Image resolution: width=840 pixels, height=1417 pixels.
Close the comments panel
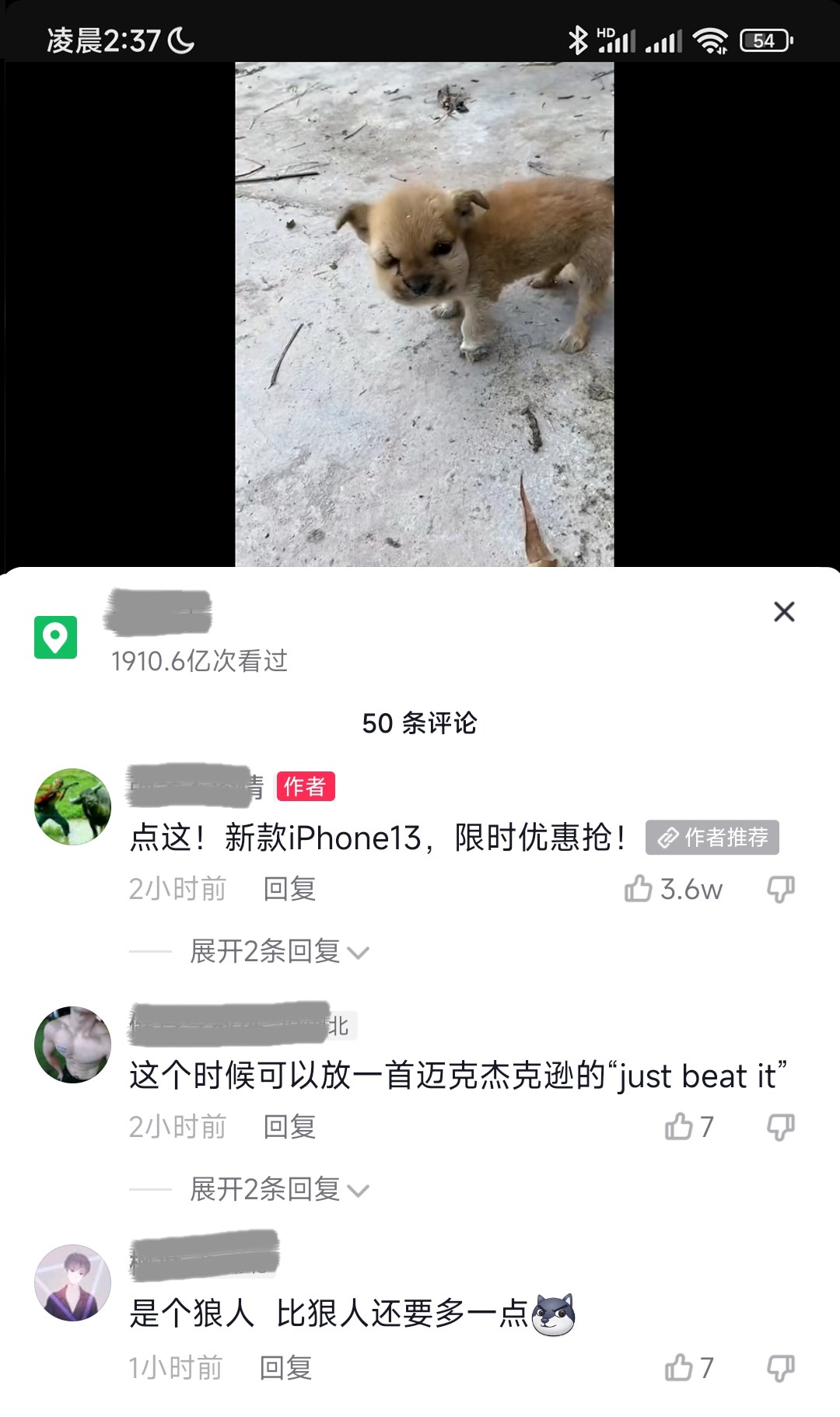point(784,612)
